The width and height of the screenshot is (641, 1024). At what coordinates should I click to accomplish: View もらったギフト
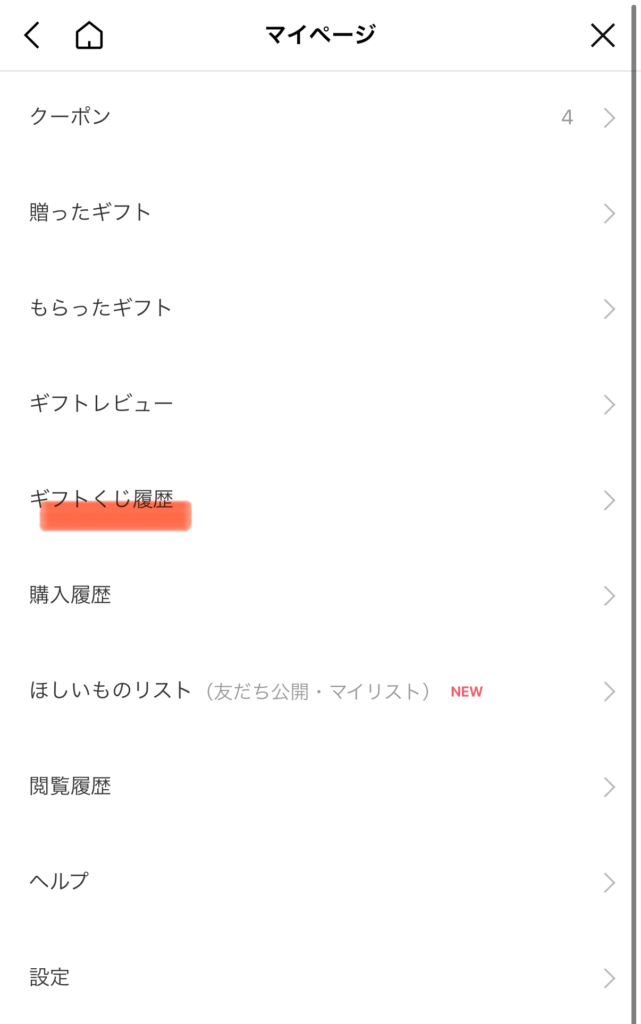(x=320, y=308)
